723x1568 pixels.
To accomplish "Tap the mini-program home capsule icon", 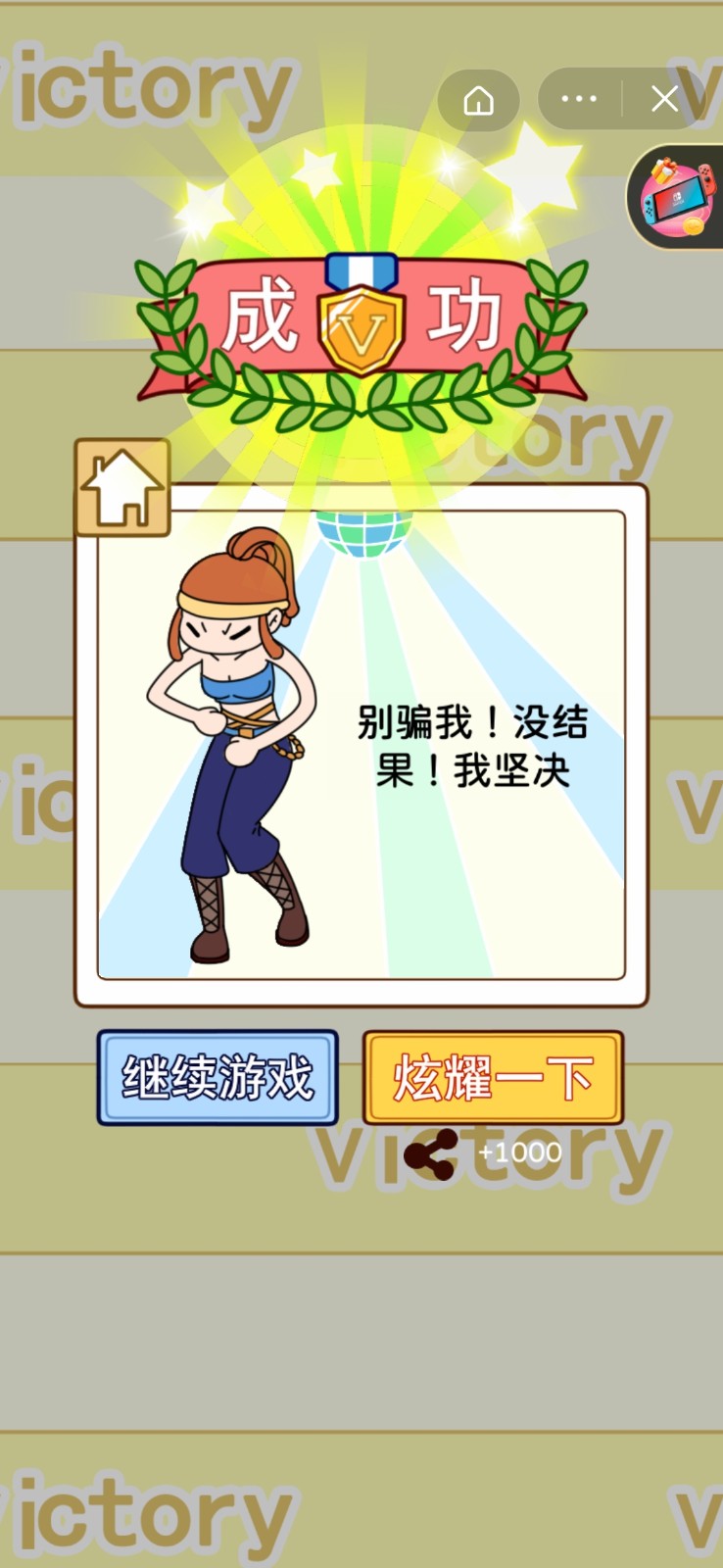I will coord(478,100).
